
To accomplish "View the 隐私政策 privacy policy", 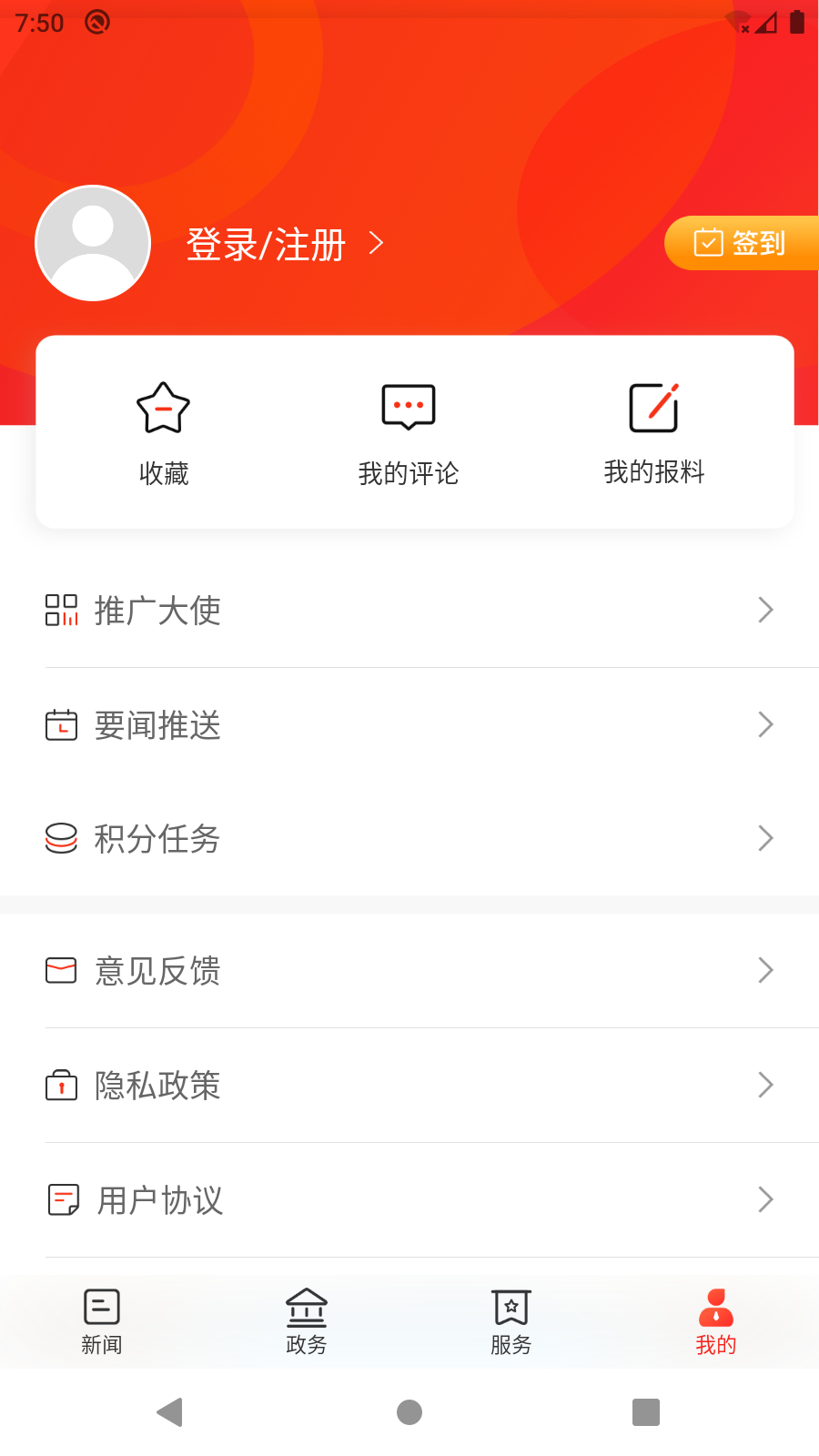I will point(409,1086).
